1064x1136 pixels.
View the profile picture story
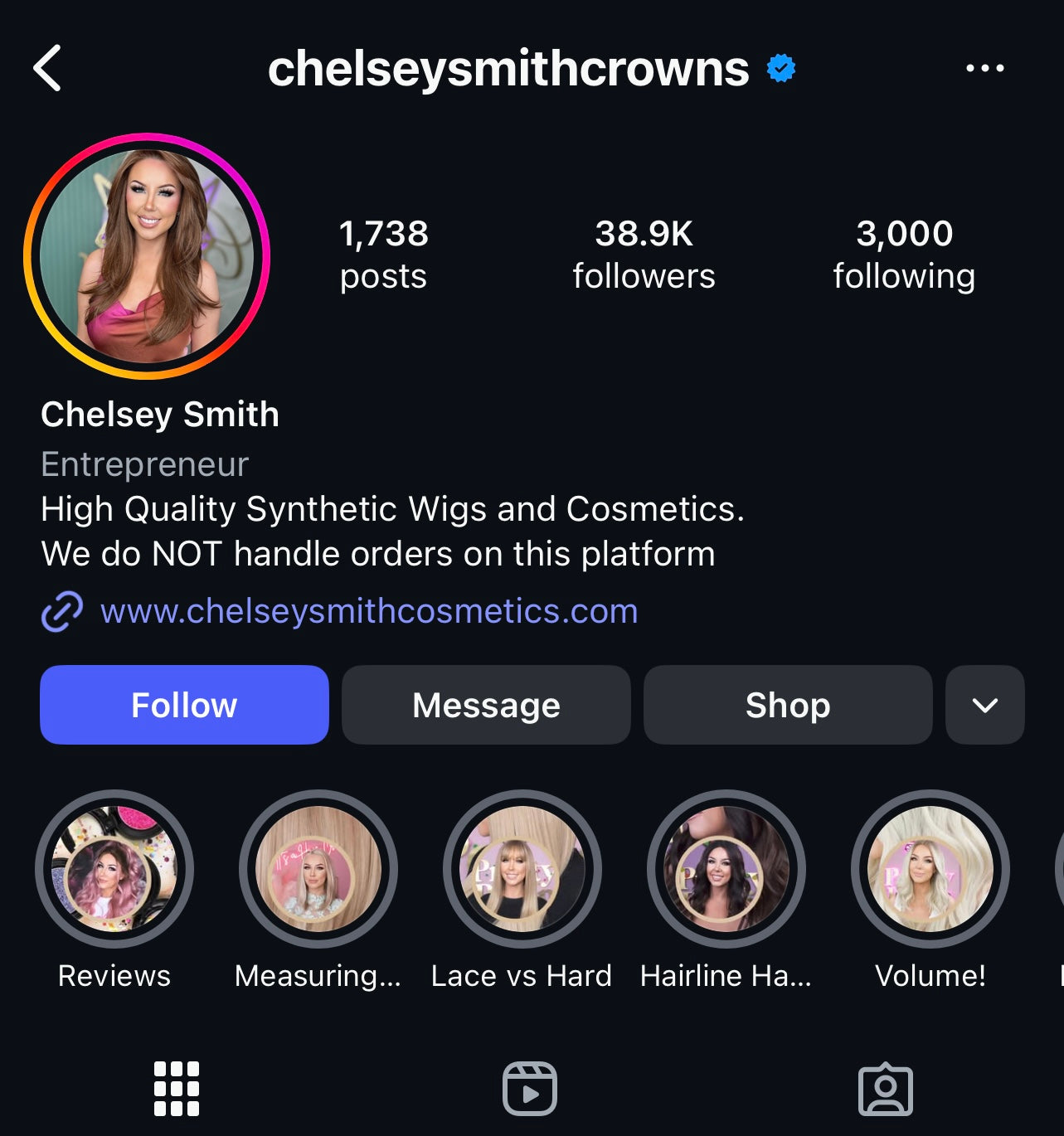point(147,256)
